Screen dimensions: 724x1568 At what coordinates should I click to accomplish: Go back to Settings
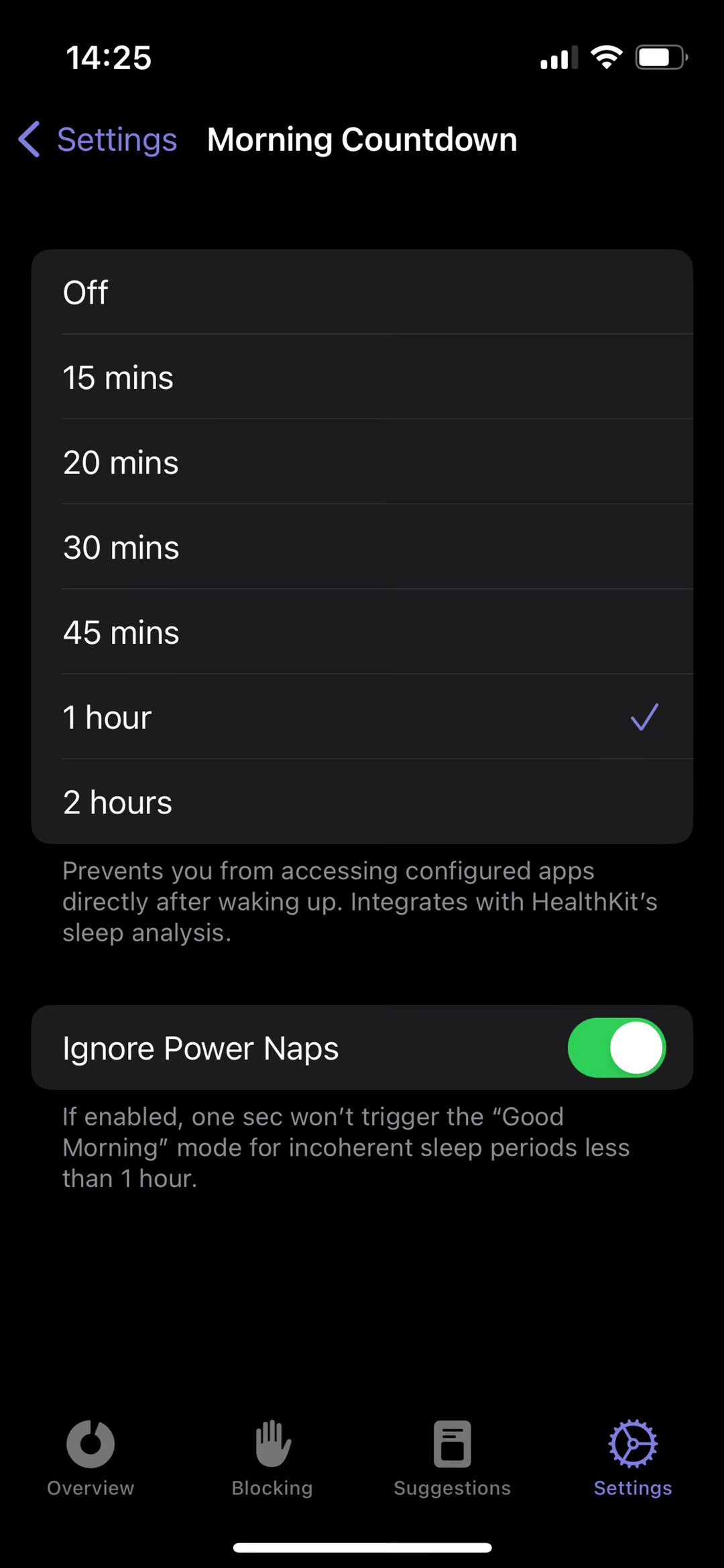98,139
